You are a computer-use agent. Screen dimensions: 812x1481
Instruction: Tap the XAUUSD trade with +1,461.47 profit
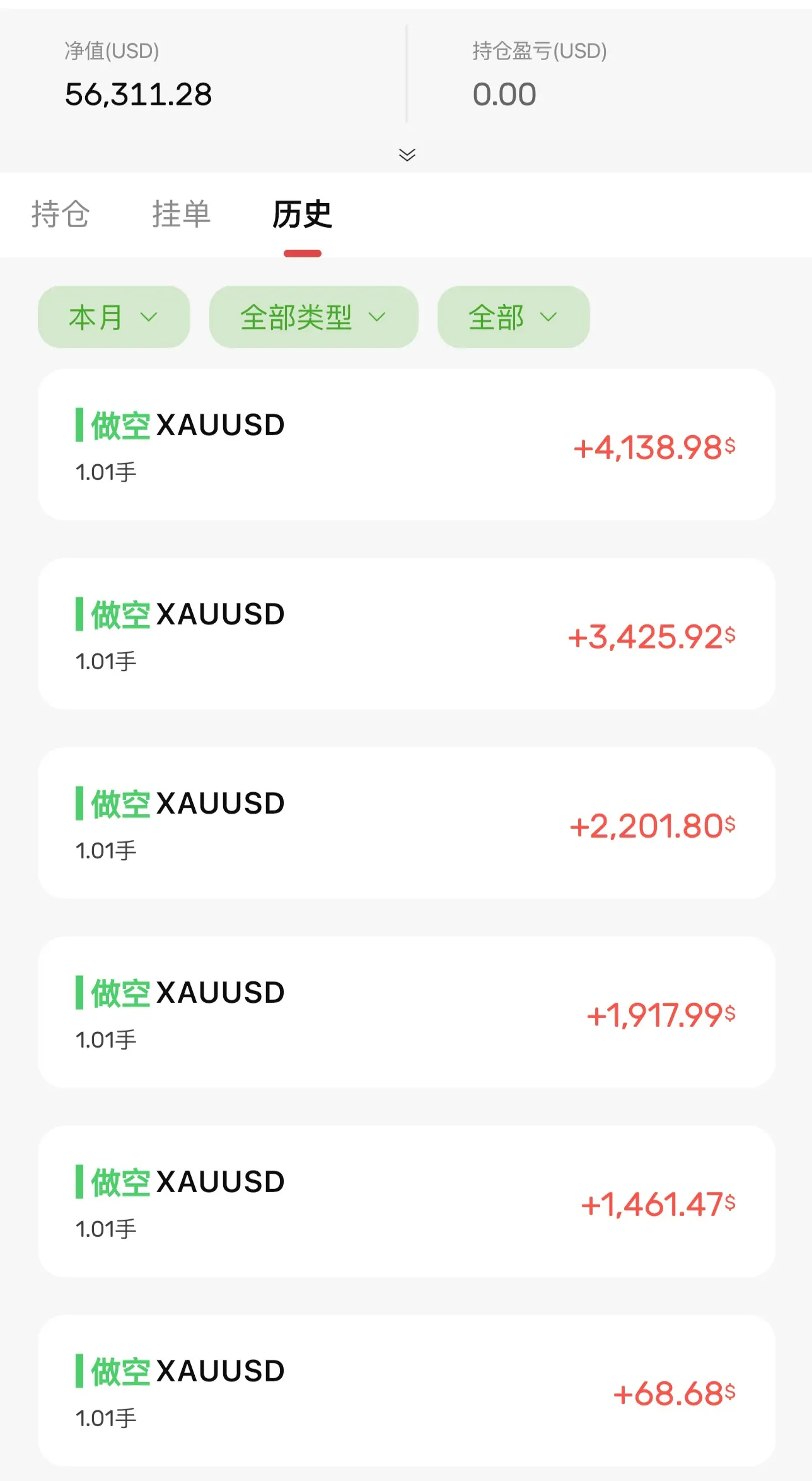[x=407, y=1202]
